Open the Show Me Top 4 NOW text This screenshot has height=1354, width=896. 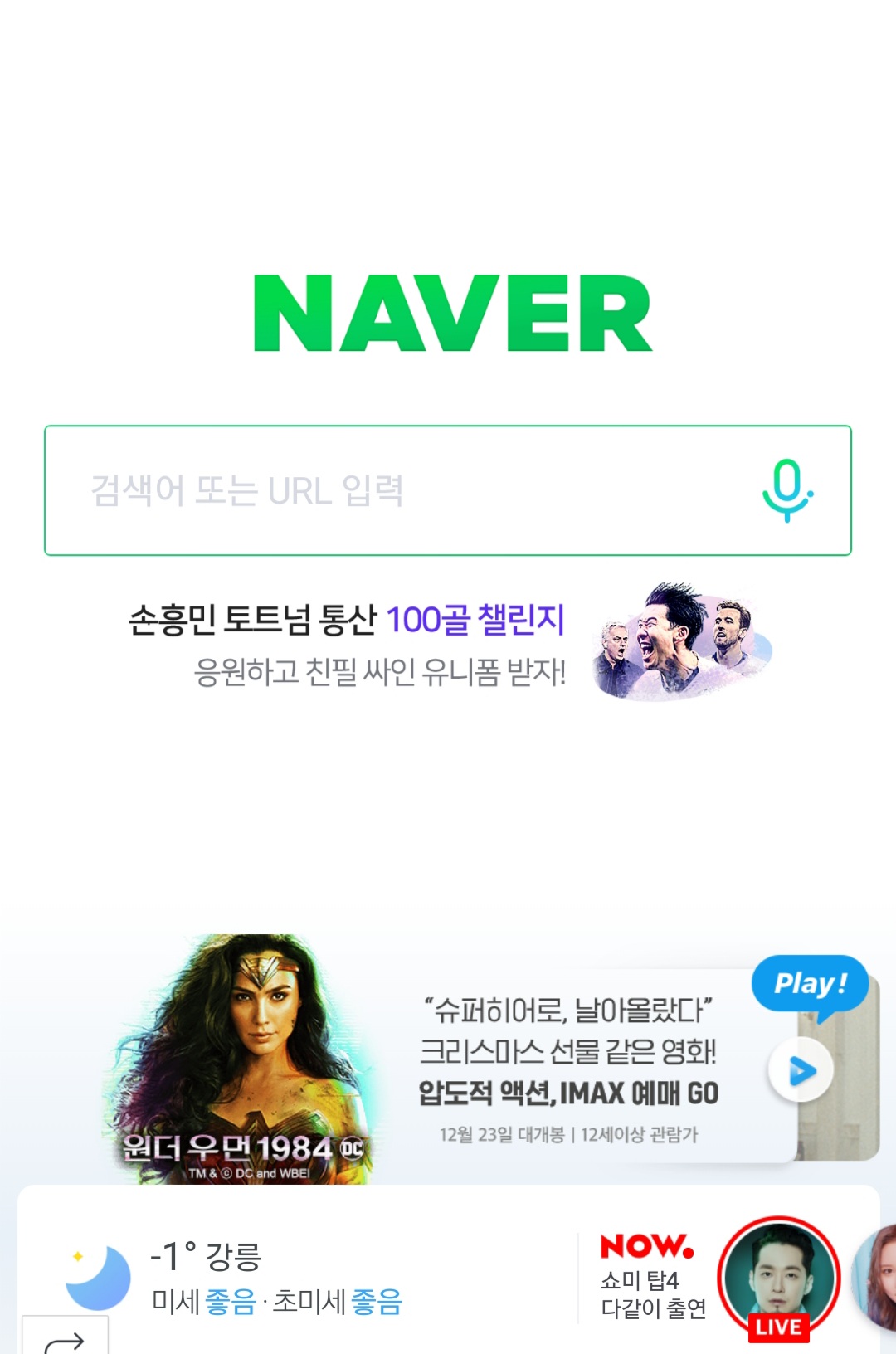point(652,1294)
